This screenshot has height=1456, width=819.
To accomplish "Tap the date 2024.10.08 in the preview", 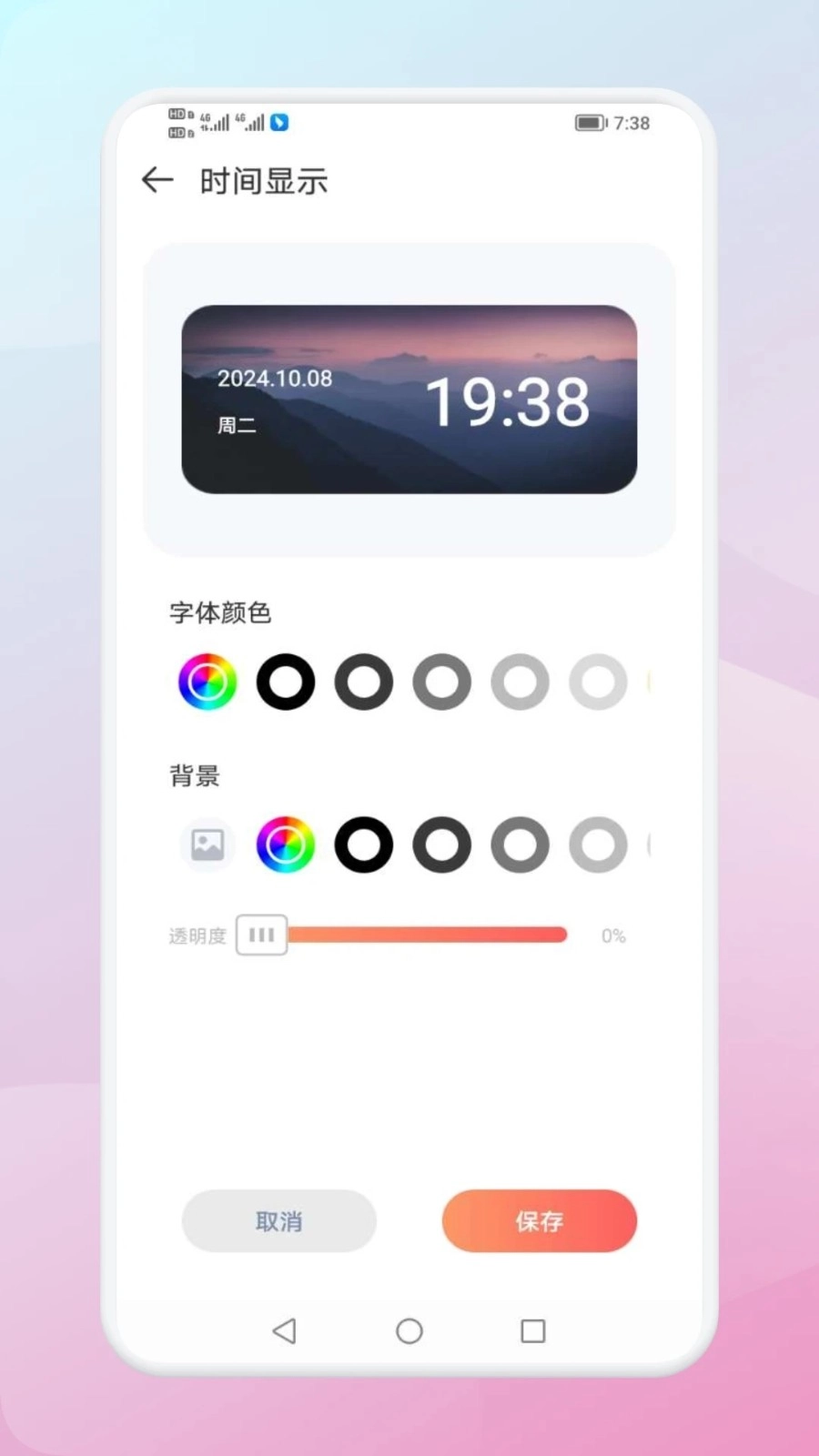I will click(x=274, y=379).
